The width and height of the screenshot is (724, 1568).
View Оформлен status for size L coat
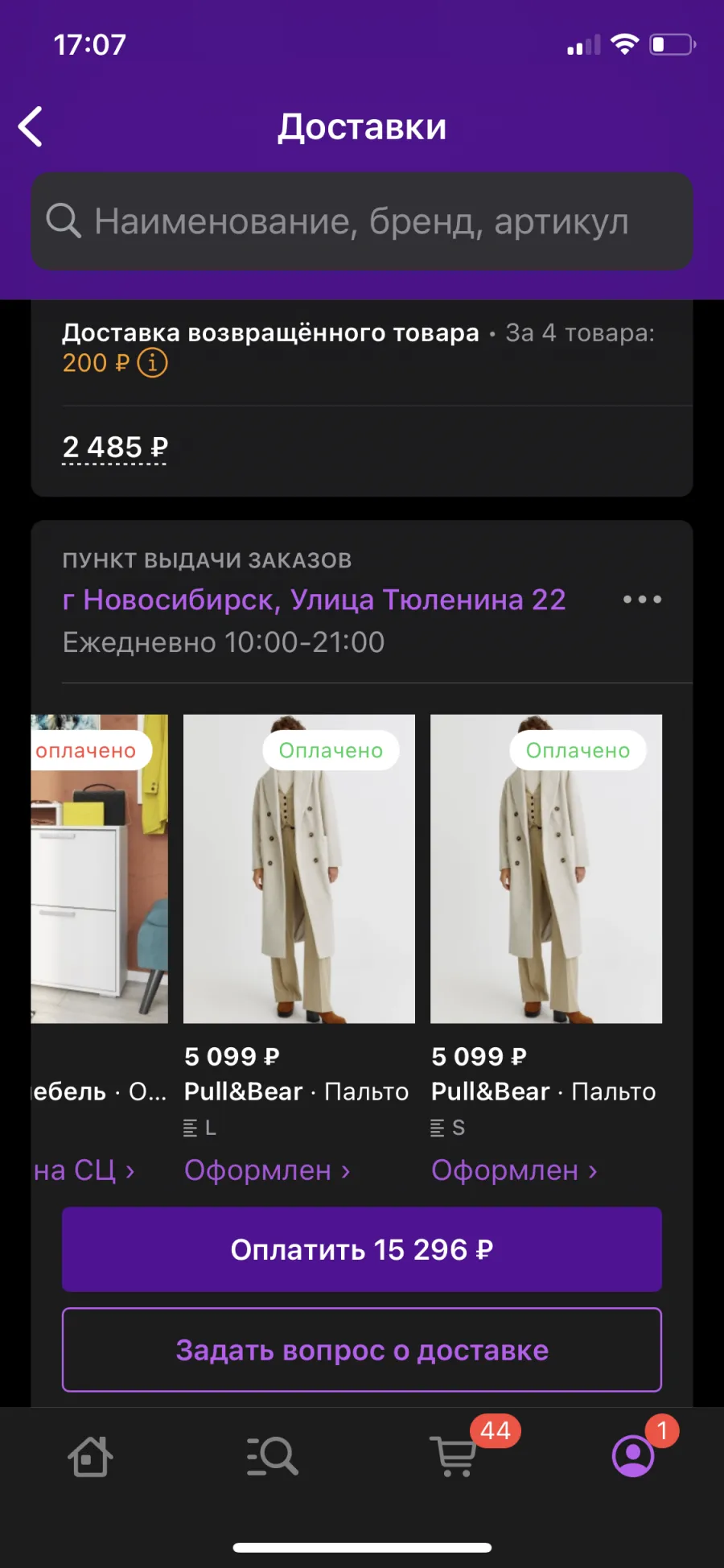click(267, 1170)
